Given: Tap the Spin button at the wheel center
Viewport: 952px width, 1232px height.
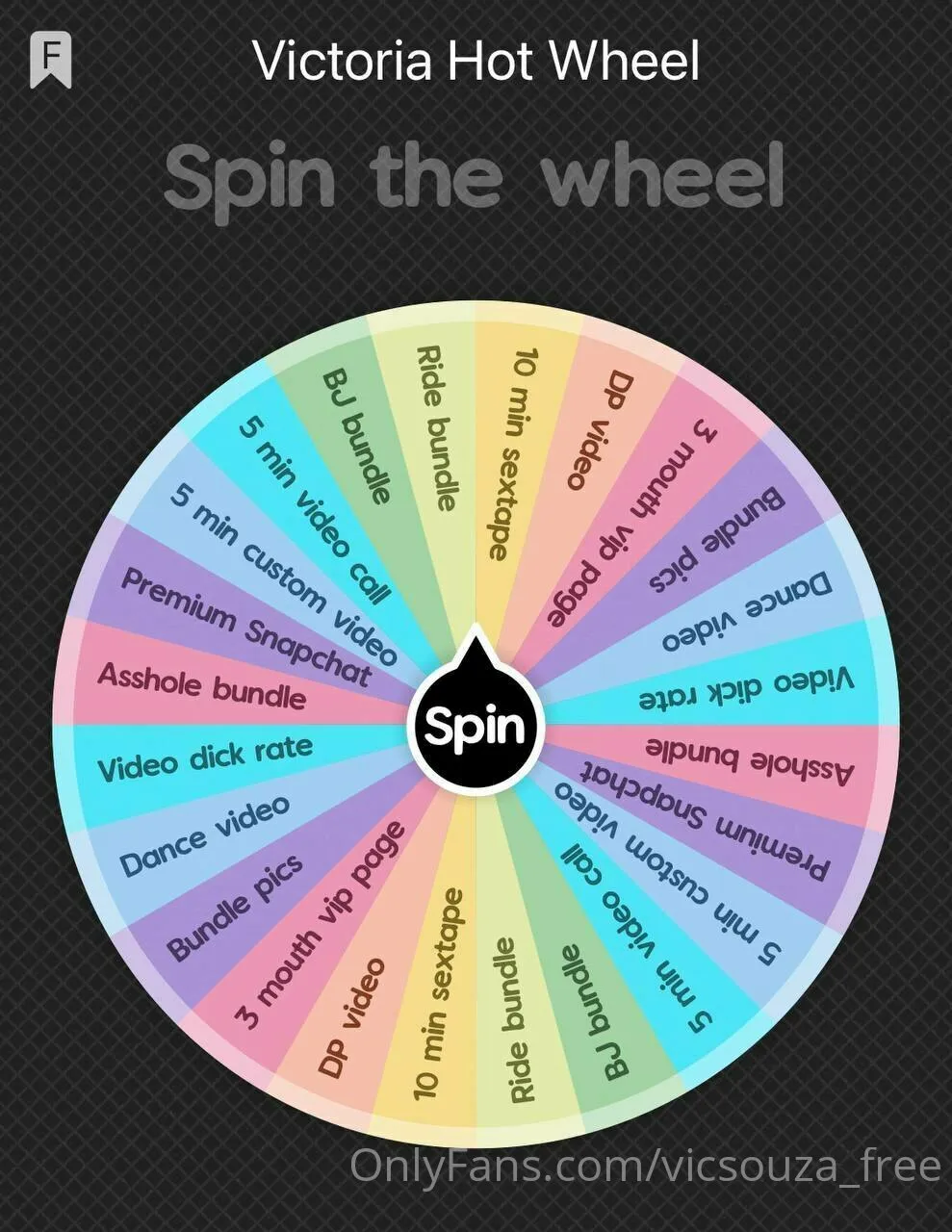Looking at the screenshot, I should click(x=476, y=726).
